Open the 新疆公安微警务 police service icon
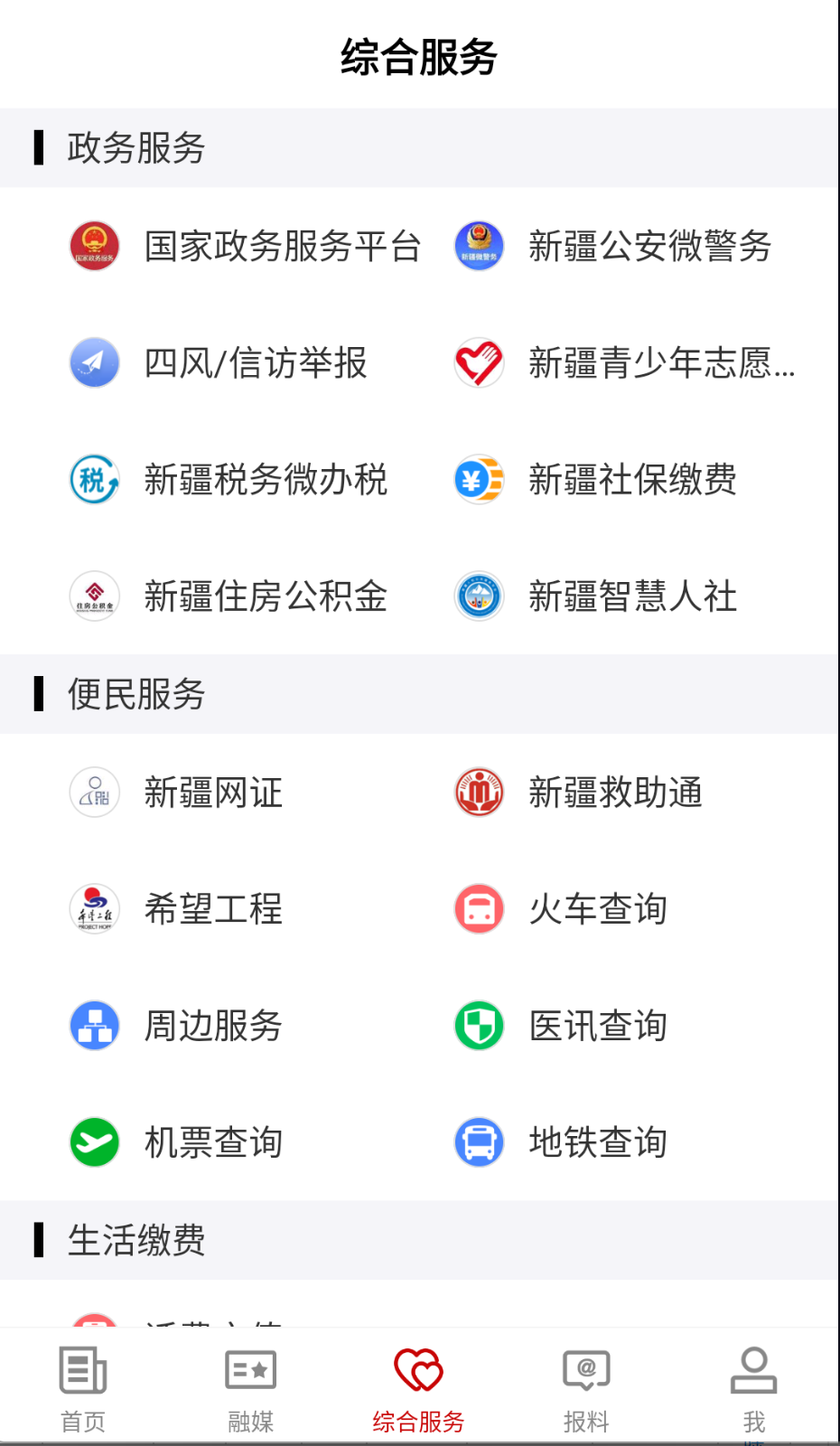840x1446 pixels. [x=479, y=245]
